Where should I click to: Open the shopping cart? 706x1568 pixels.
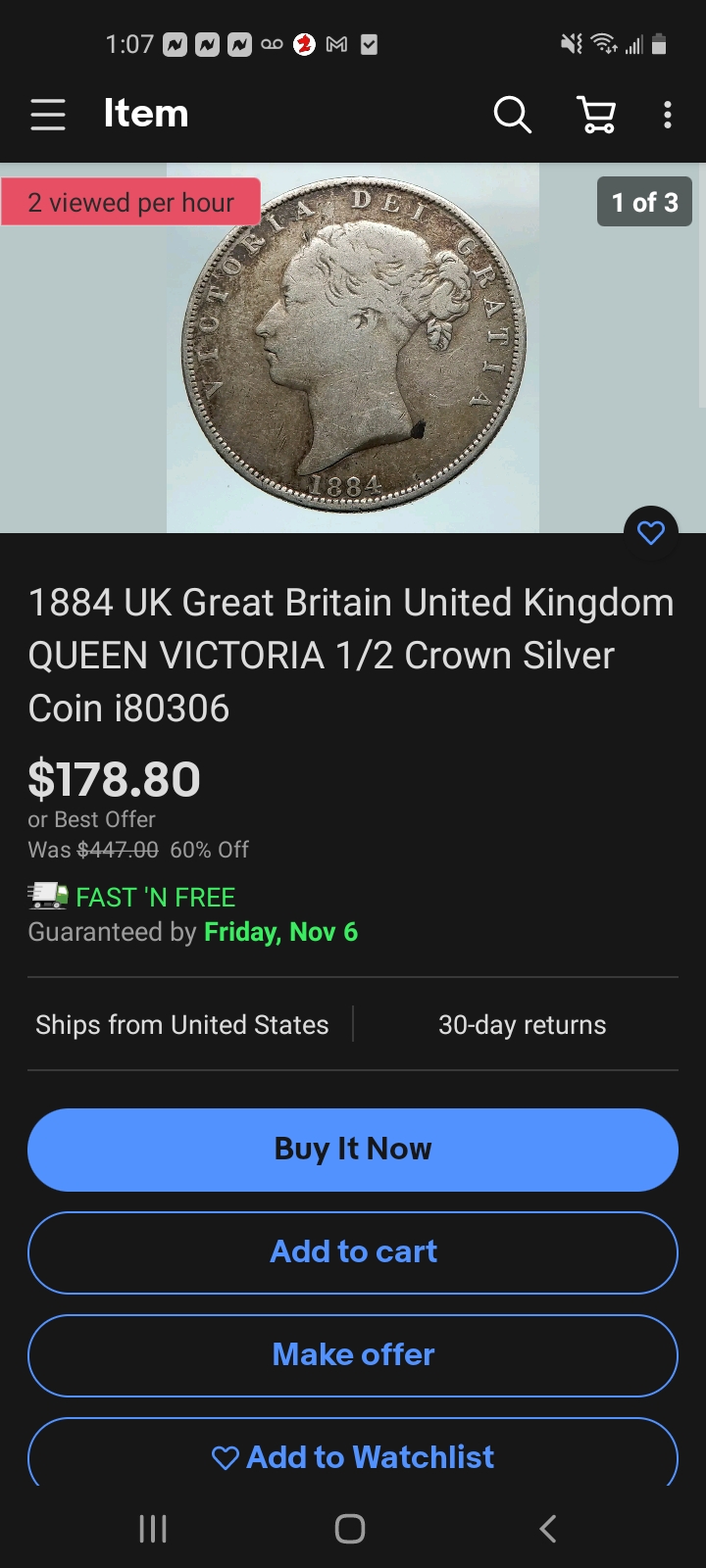(x=596, y=115)
